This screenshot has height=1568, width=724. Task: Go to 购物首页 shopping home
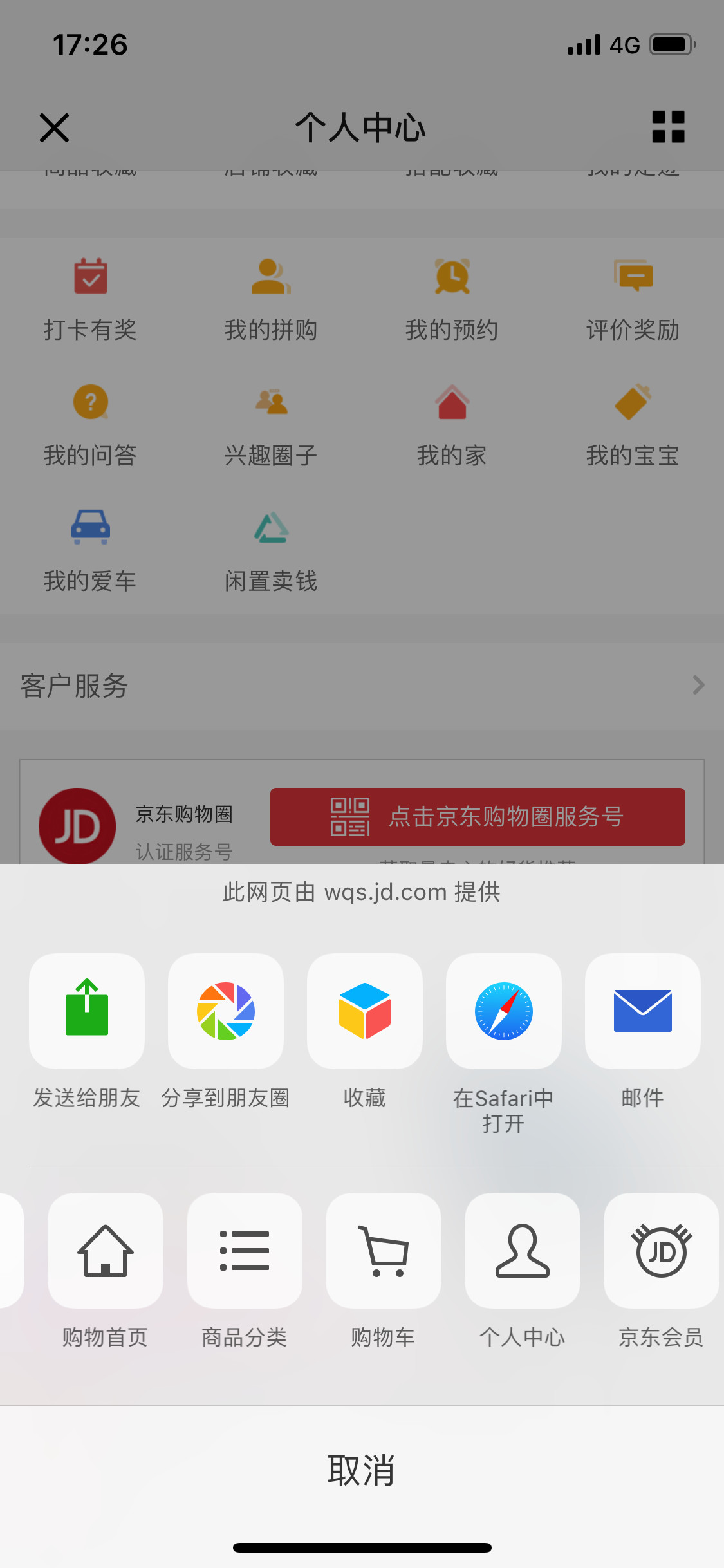106,1251
